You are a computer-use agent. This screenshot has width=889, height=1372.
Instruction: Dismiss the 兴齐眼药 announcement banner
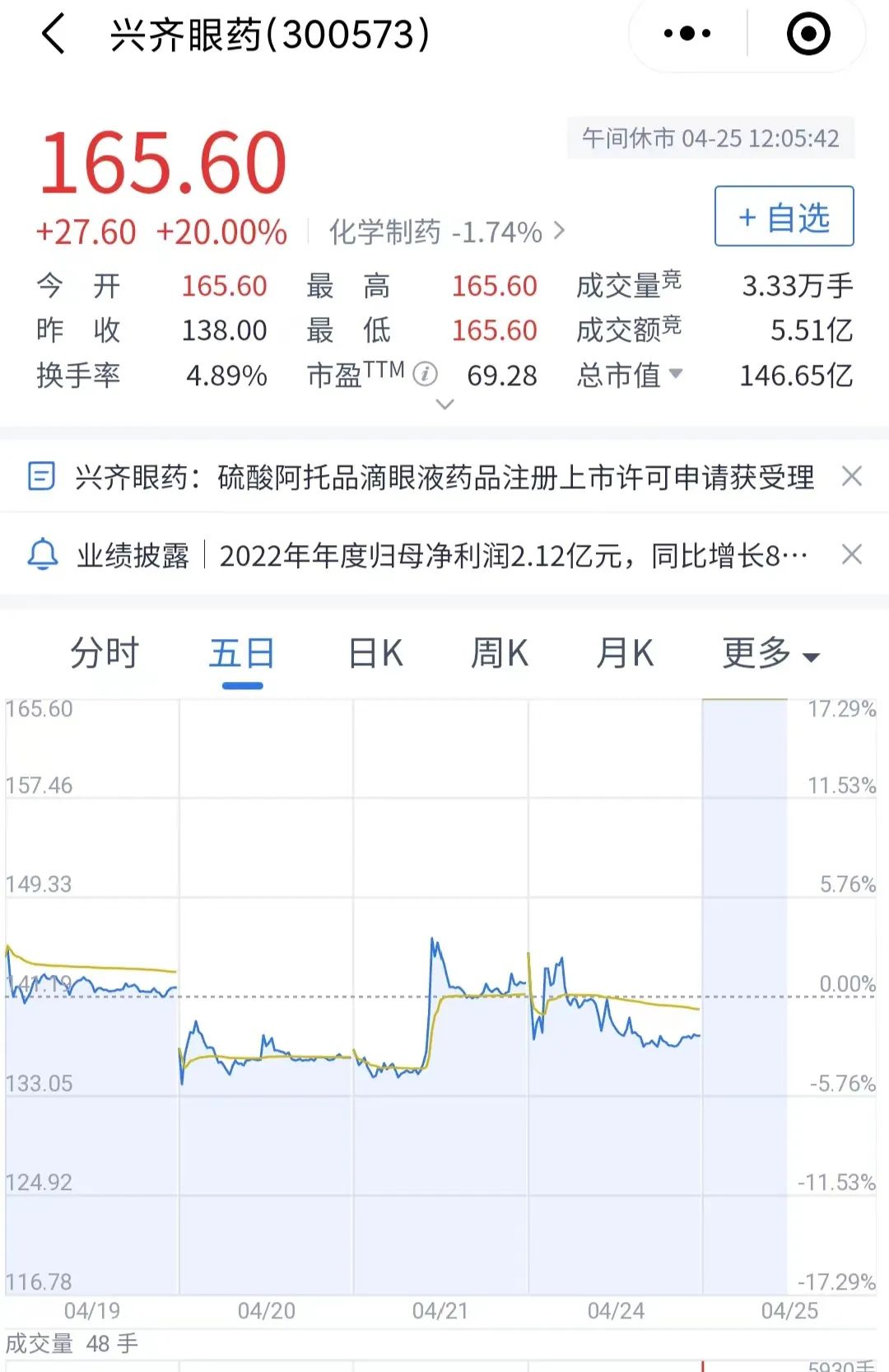click(x=852, y=476)
